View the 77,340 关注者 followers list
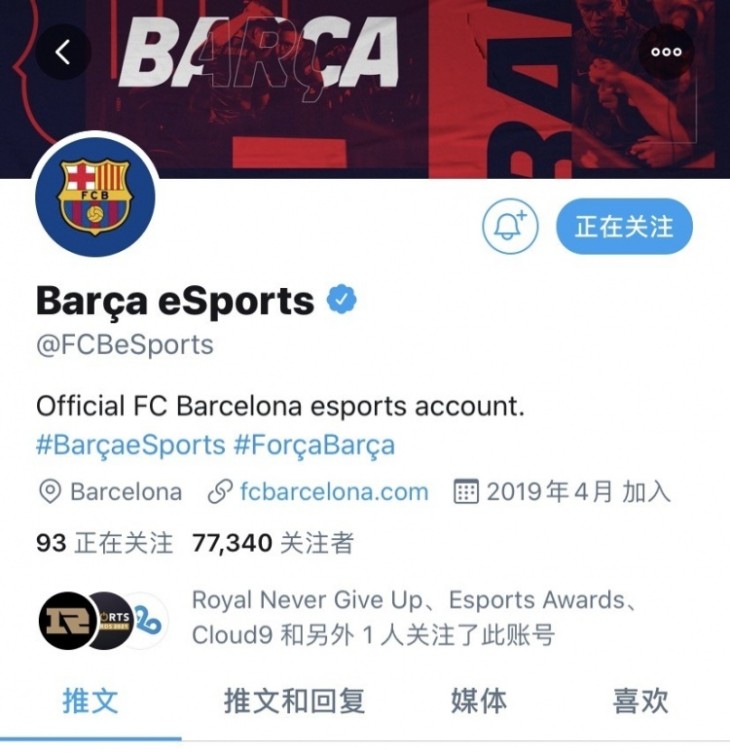 pyautogui.click(x=272, y=543)
